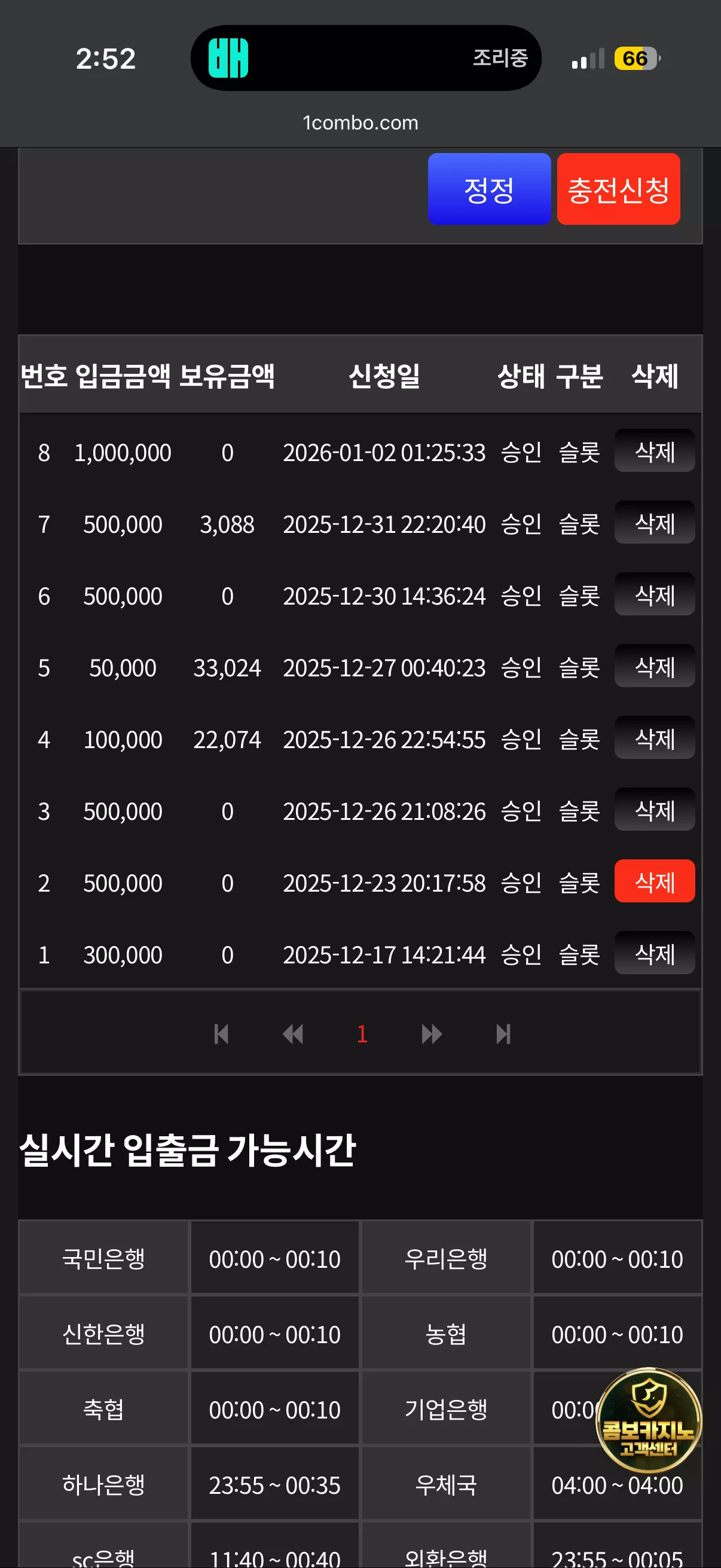
Task: Delete record number 4 for 100,000
Action: [x=655, y=739]
